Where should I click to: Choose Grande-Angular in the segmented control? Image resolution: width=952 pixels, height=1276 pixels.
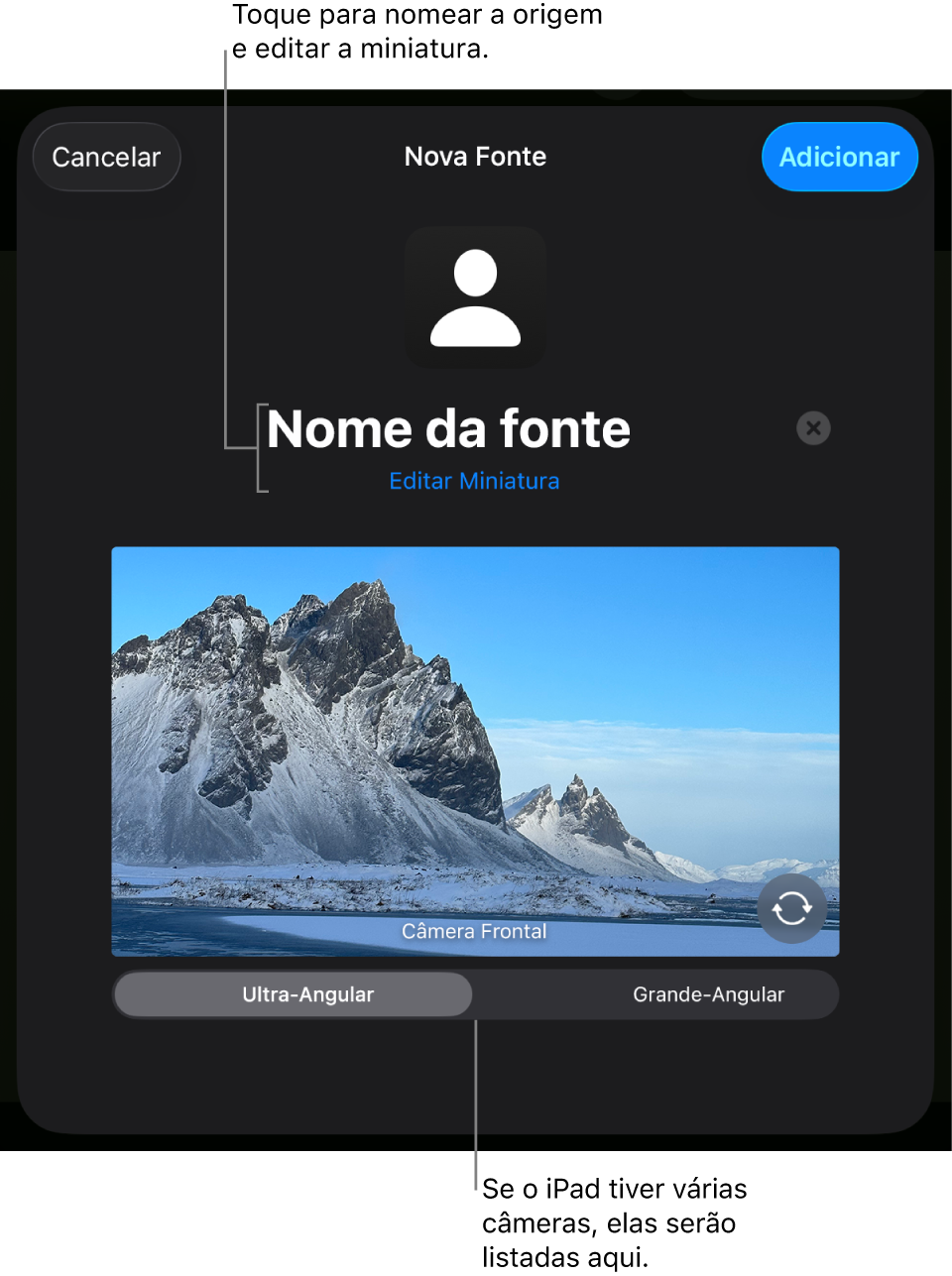(x=708, y=994)
